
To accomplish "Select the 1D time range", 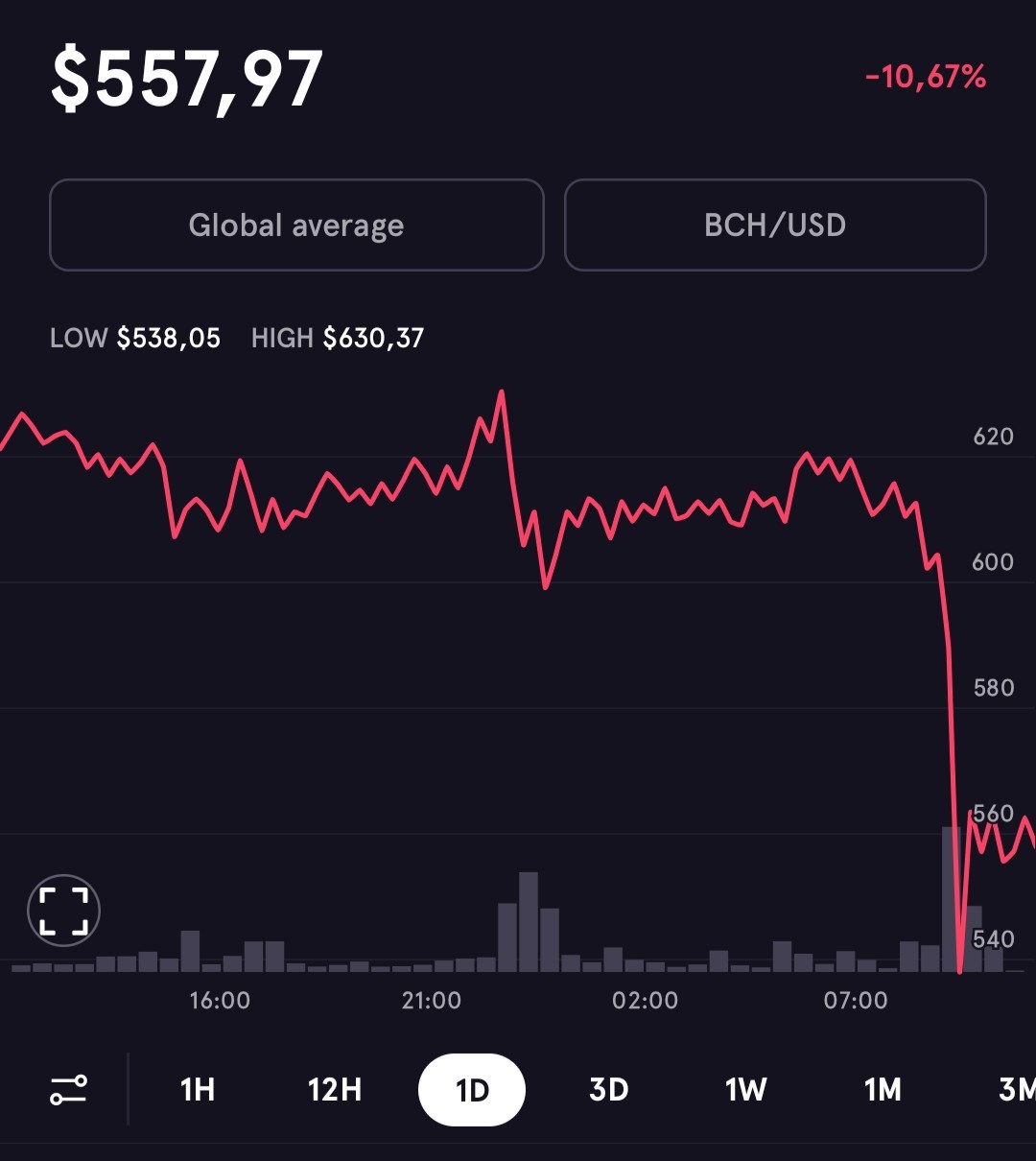I will 472,1090.
